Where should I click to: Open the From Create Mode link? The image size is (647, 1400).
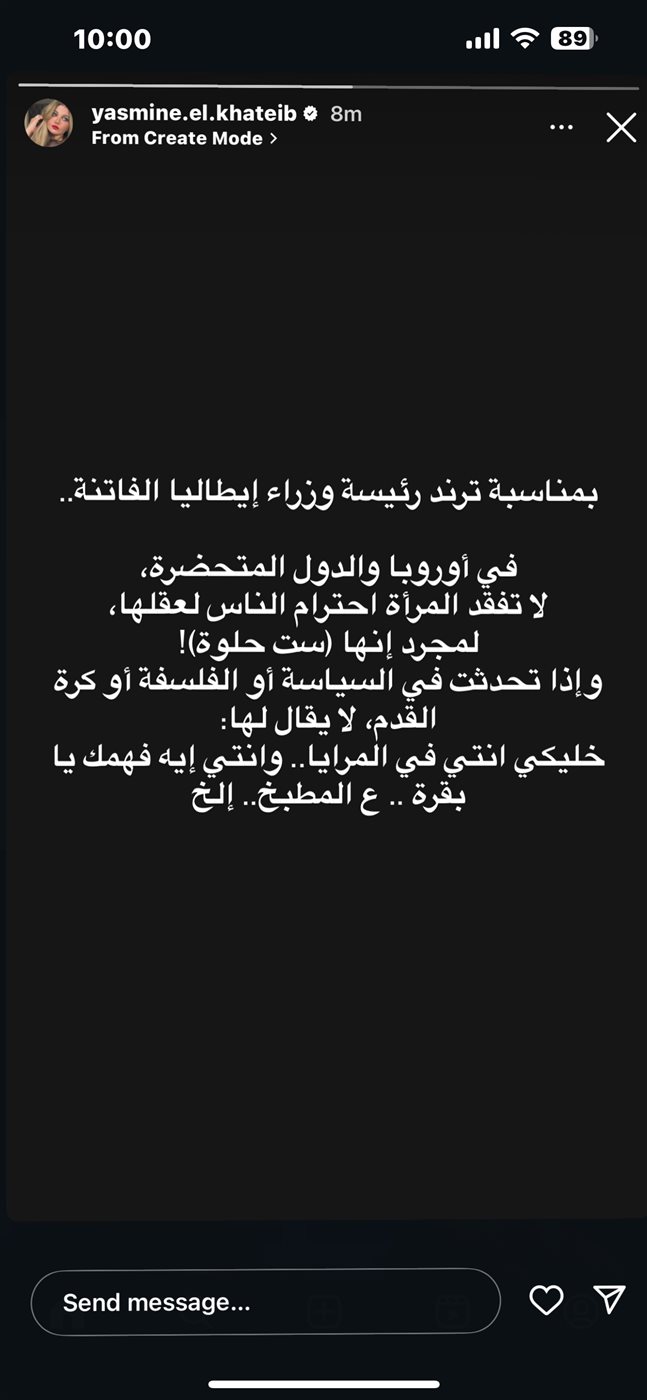(x=183, y=139)
